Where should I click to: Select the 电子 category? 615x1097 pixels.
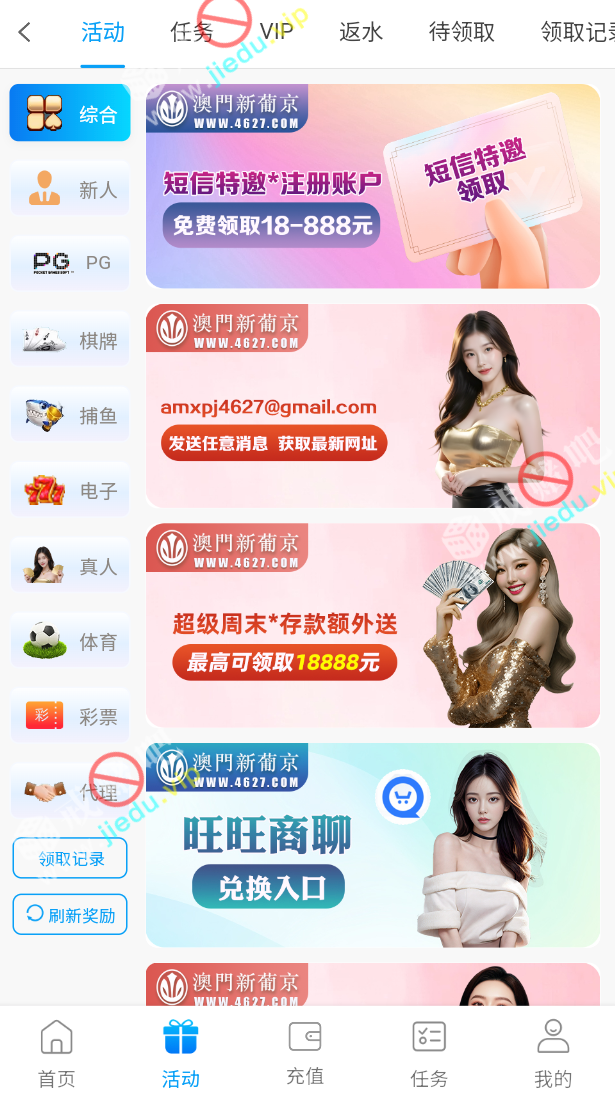coord(70,491)
